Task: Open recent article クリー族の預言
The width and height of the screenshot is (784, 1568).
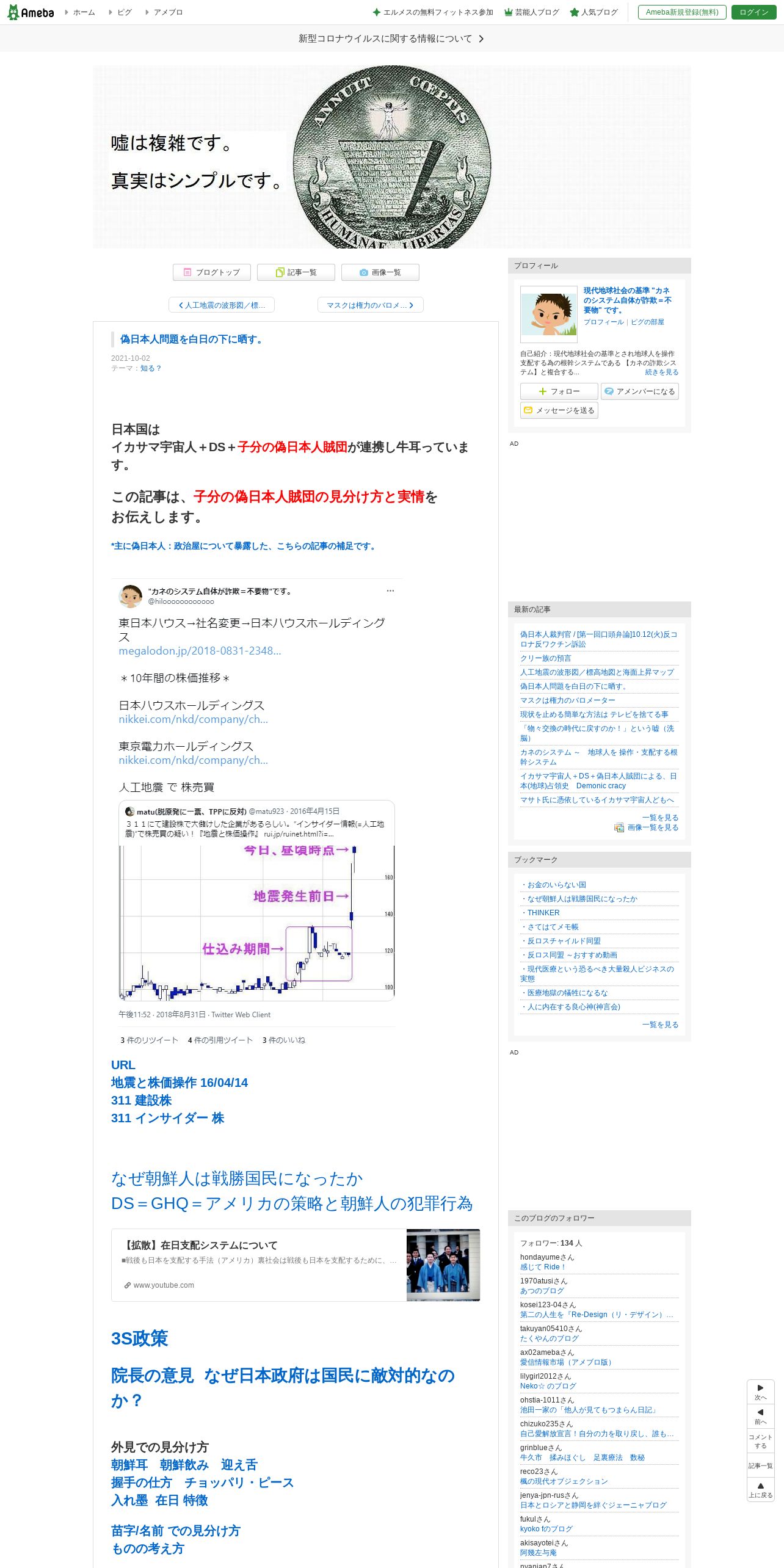Action: 546,658
